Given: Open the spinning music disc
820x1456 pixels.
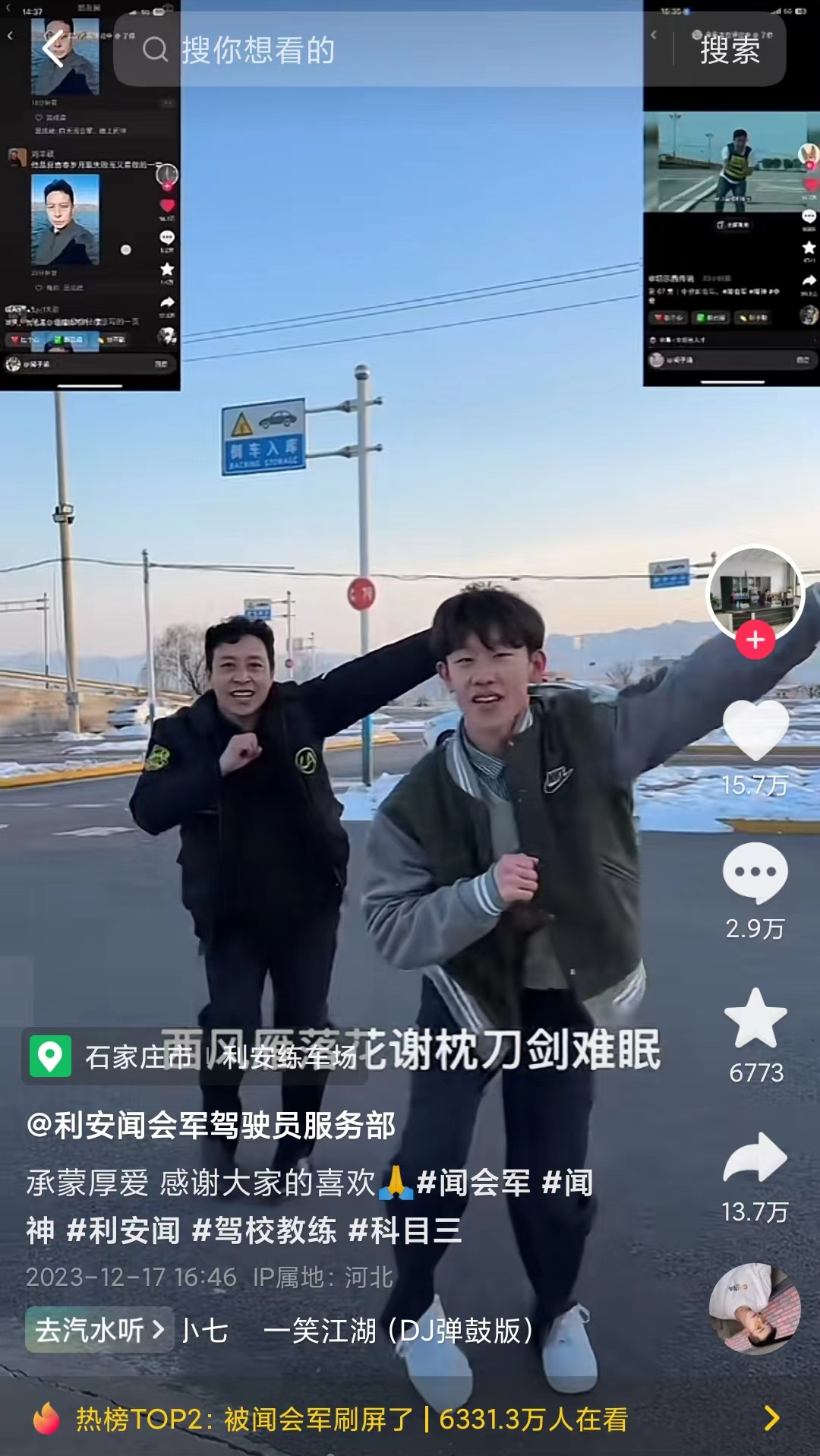Looking at the screenshot, I should (755, 1308).
